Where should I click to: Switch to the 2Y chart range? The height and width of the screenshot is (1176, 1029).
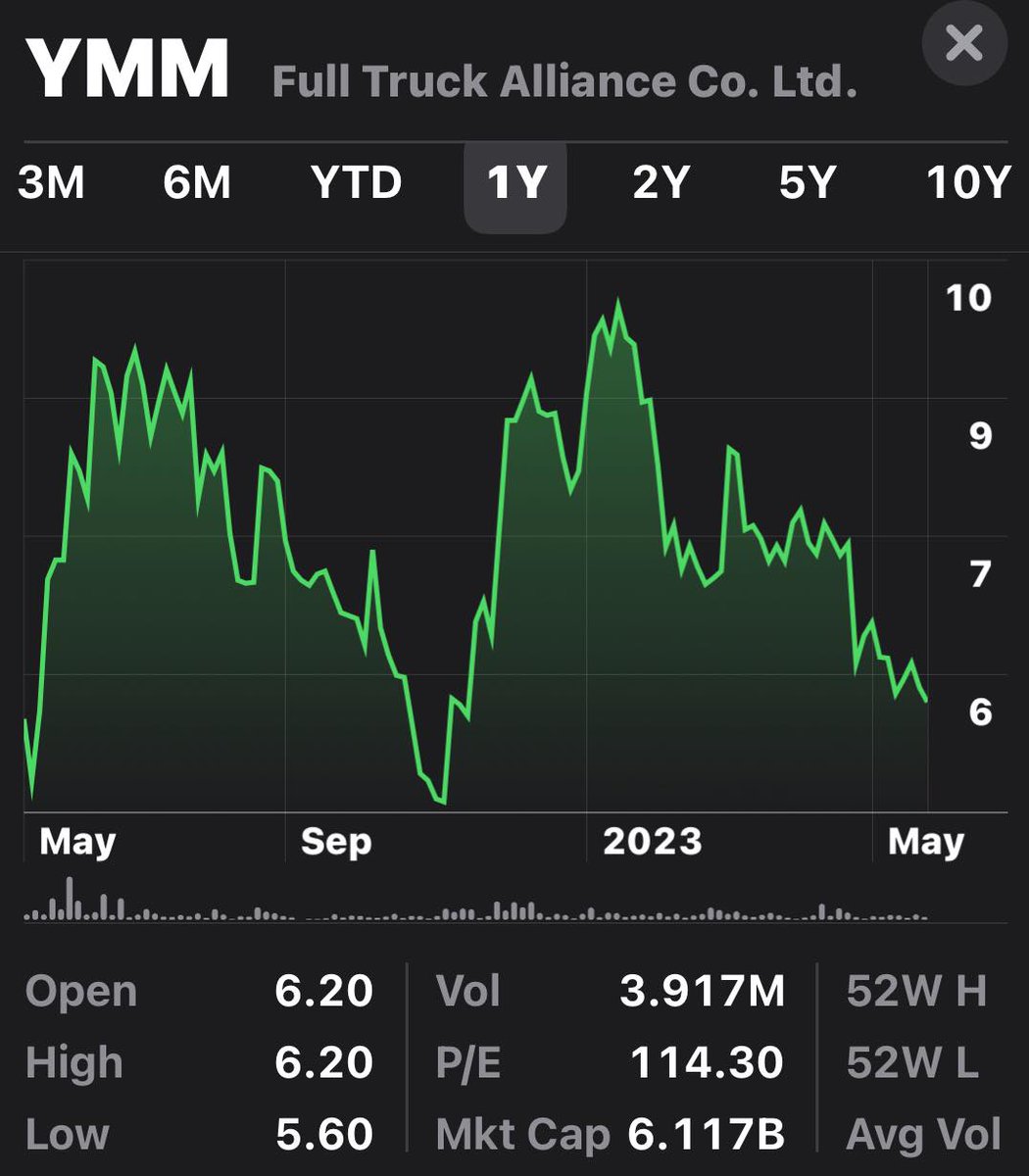point(661,183)
